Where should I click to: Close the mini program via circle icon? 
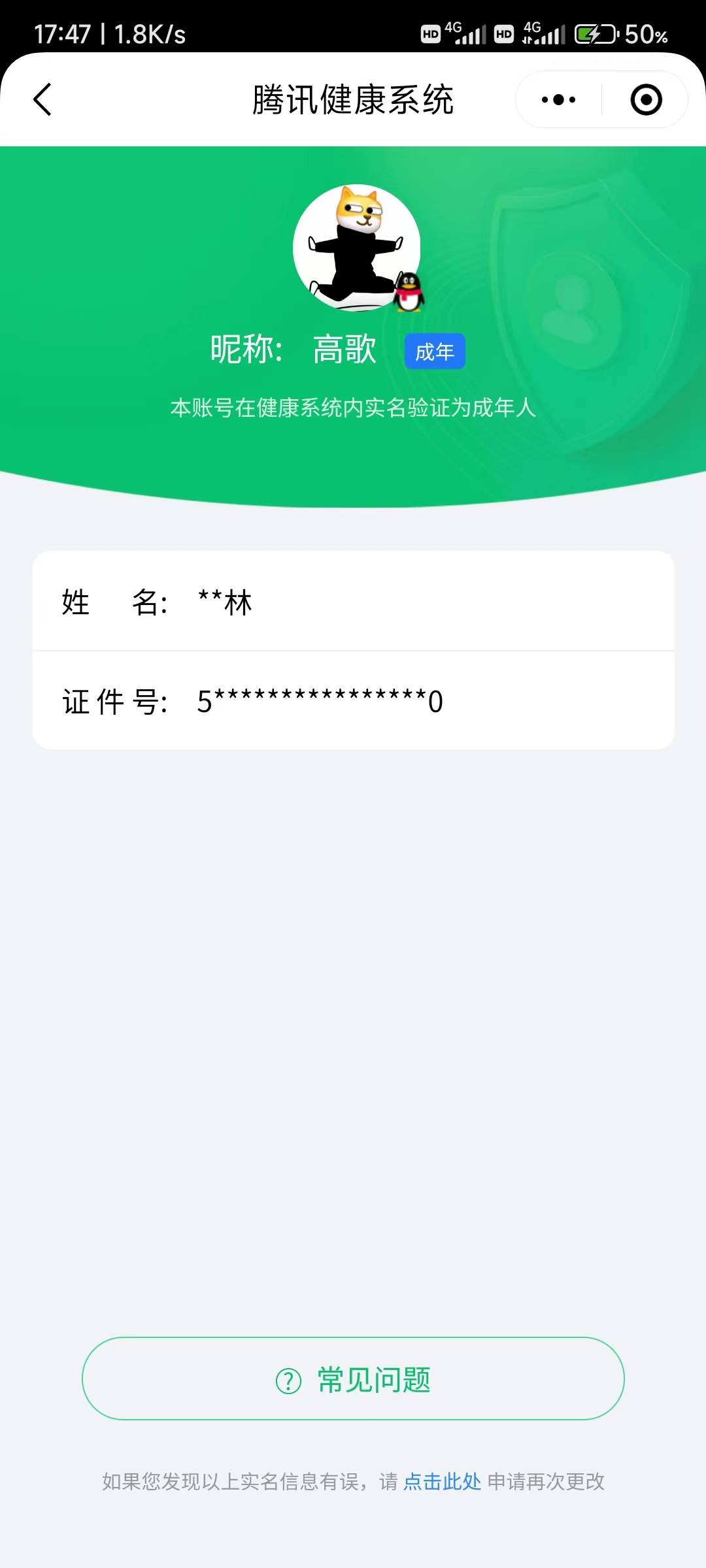click(646, 99)
